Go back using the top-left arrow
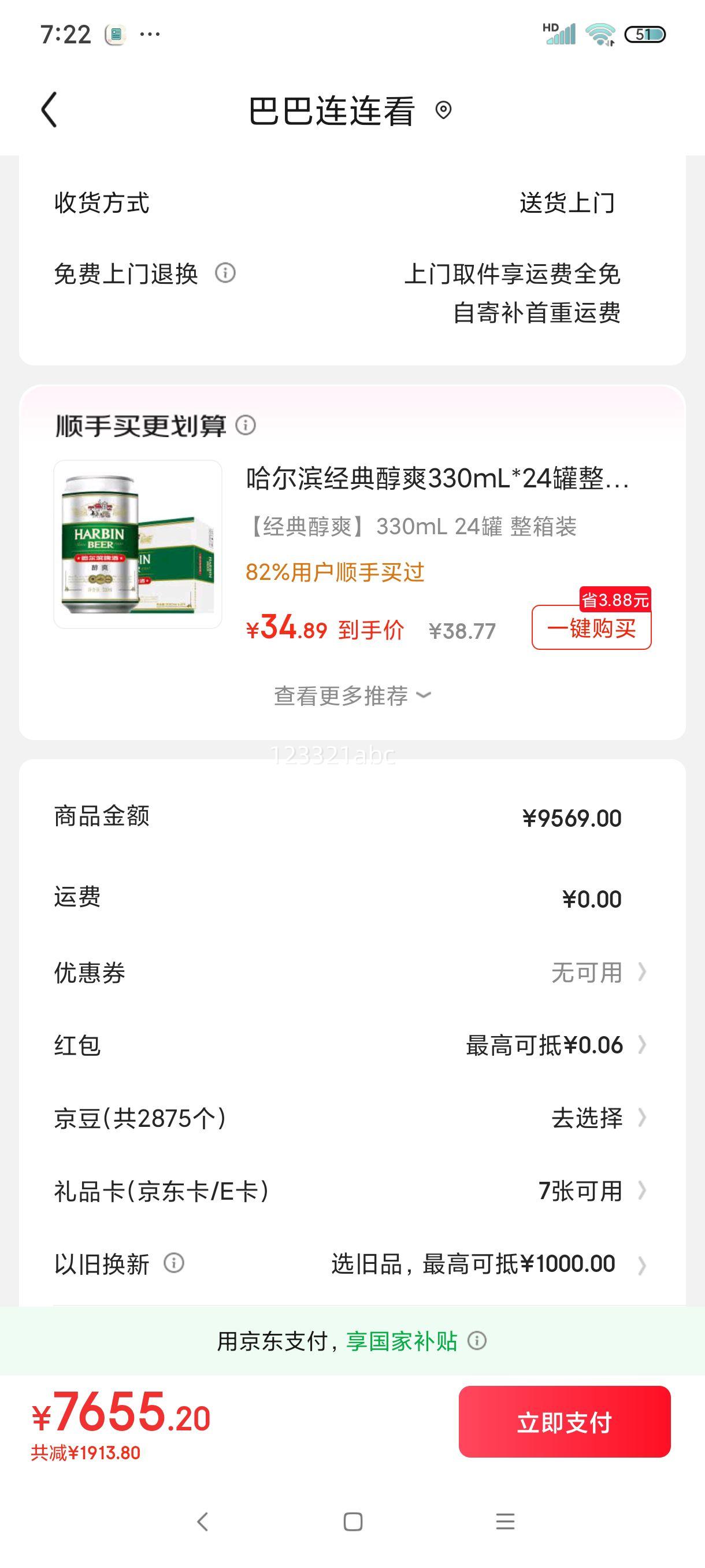This screenshot has width=705, height=1568. pos(49,110)
